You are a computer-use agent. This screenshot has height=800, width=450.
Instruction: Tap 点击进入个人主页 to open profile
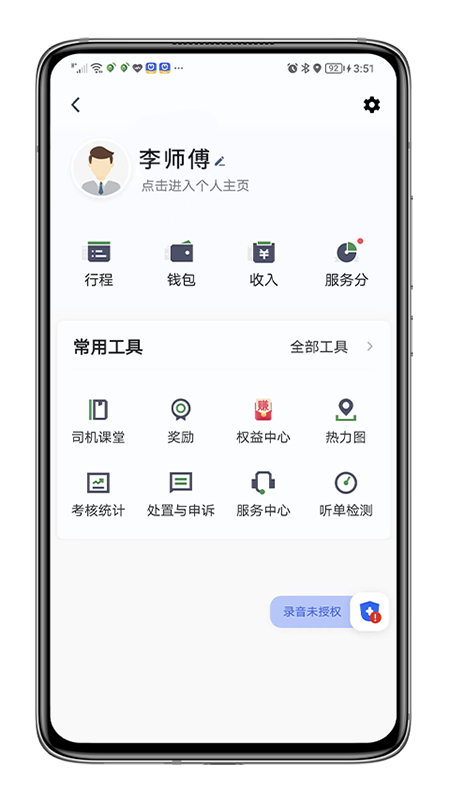pyautogui.click(x=195, y=186)
